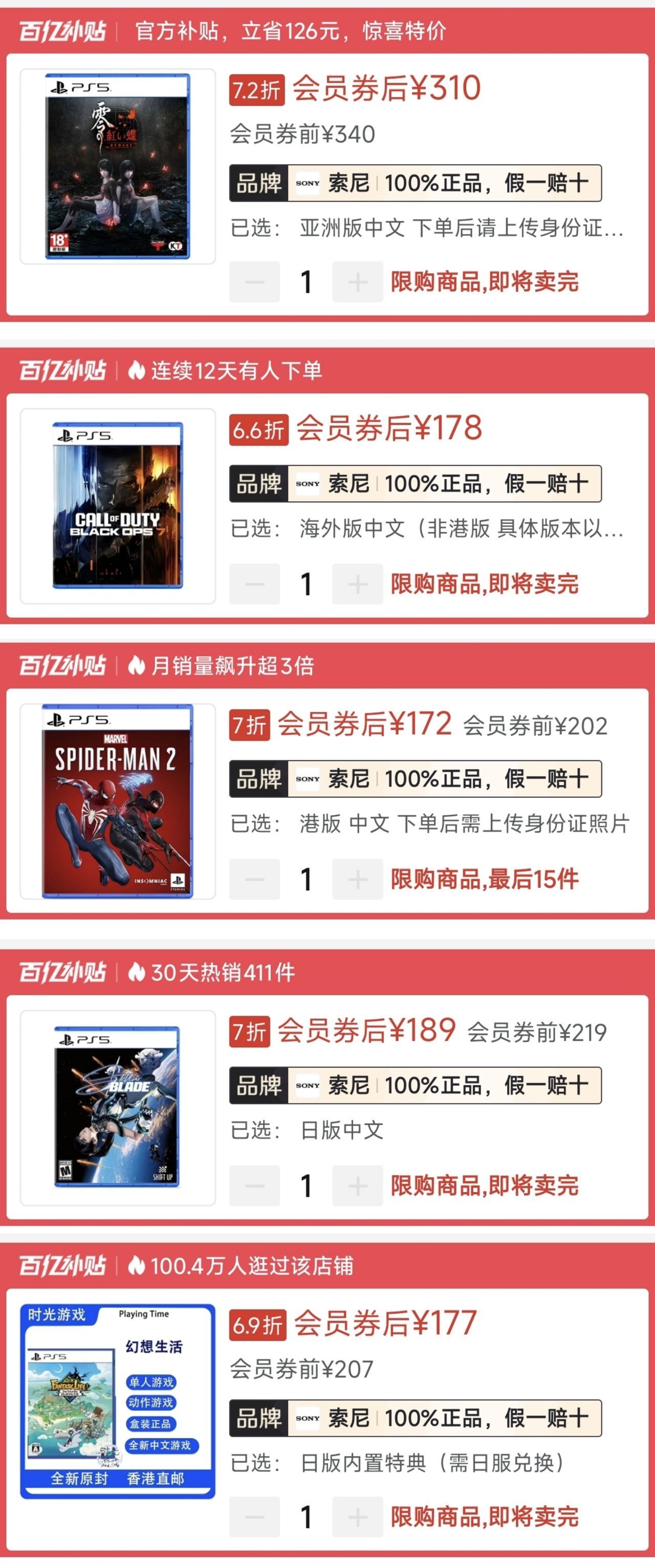Decrease quantity of 幻想生活 game
The height and width of the screenshot is (1568, 655).
coord(255,1517)
